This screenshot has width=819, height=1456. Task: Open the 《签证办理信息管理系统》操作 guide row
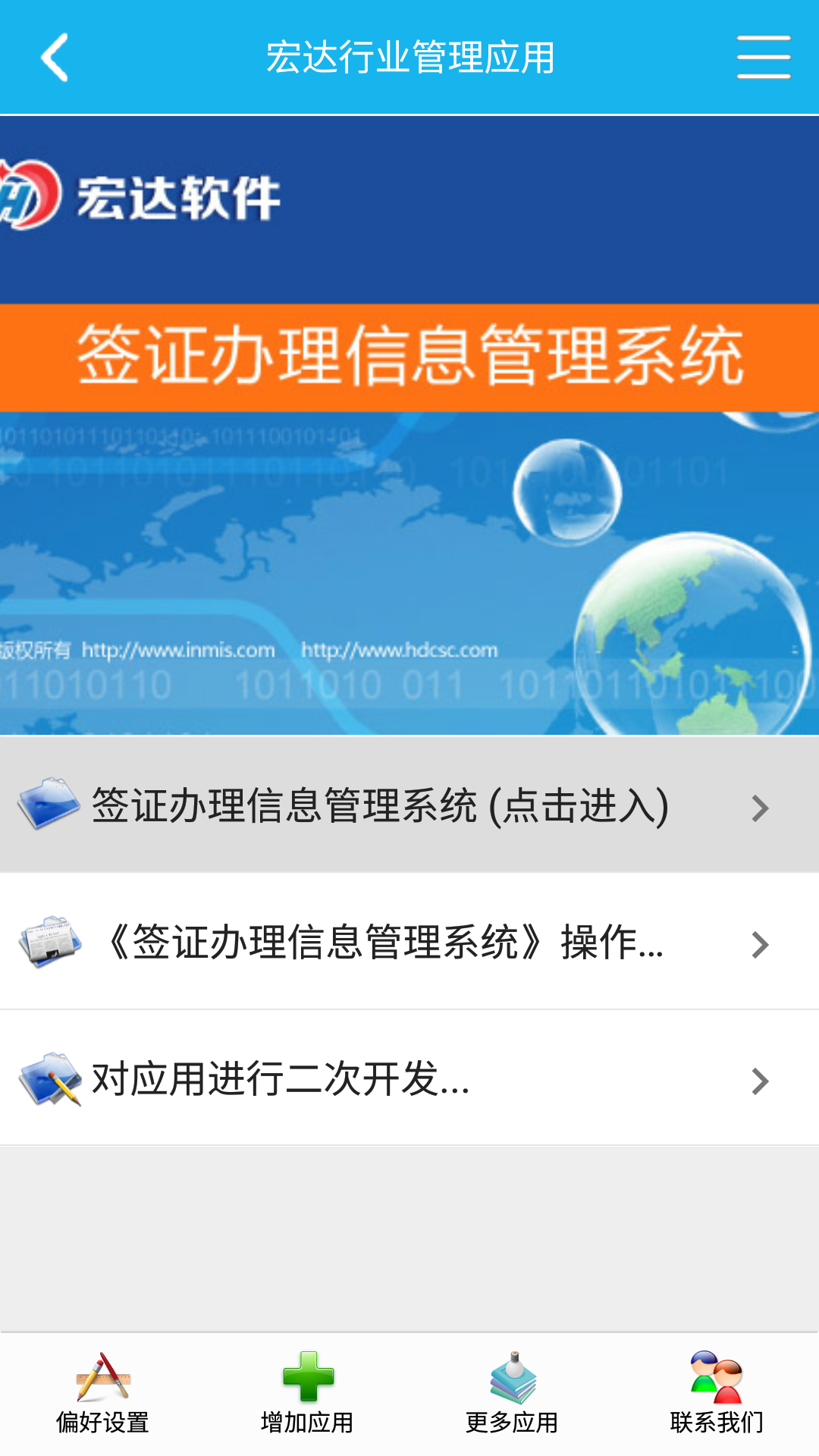click(409, 942)
